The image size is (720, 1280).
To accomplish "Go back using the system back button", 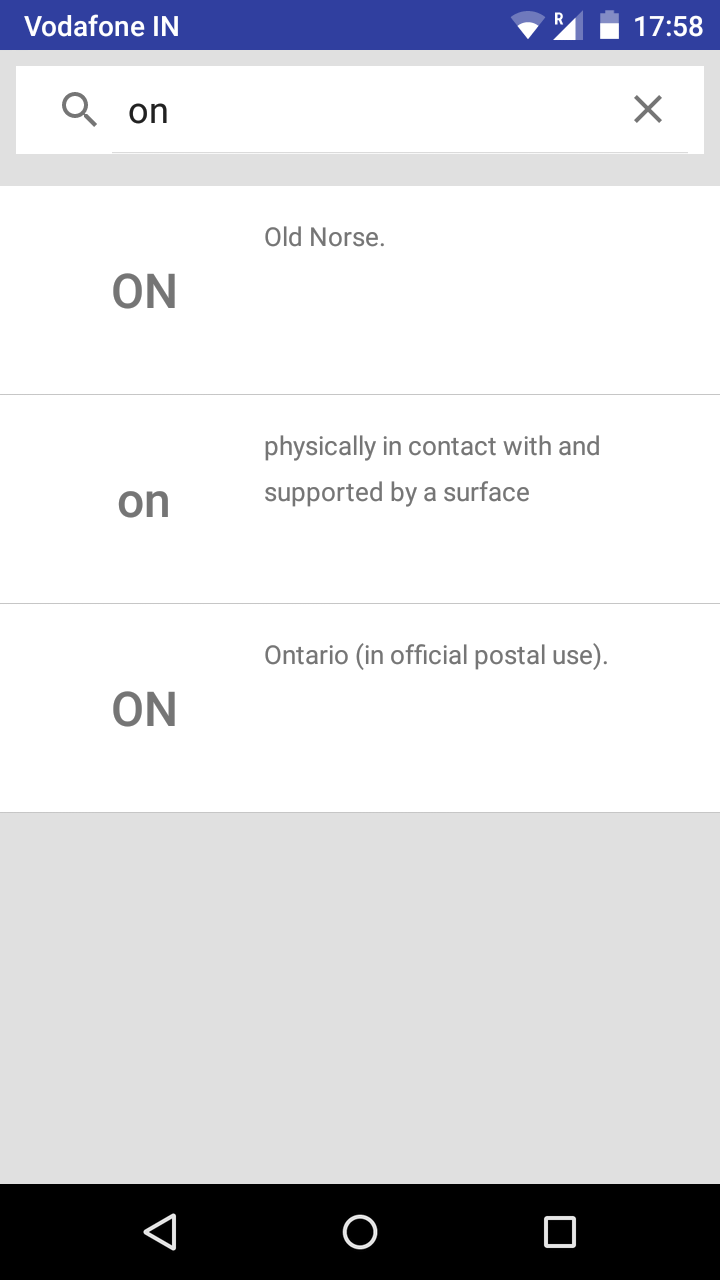I will pyautogui.click(x=160, y=1231).
